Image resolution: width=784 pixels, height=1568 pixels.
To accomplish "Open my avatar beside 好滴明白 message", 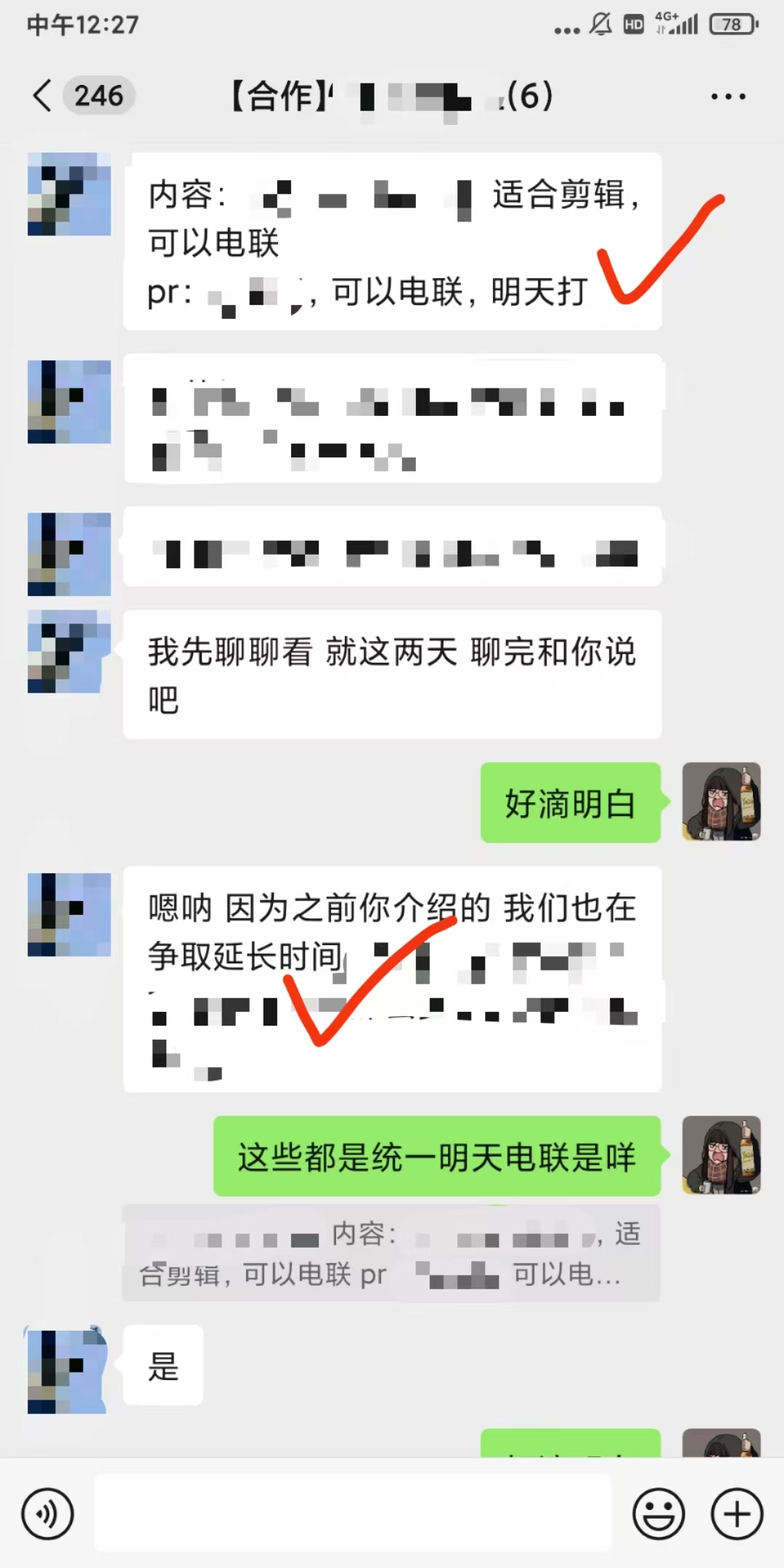I will point(721,802).
